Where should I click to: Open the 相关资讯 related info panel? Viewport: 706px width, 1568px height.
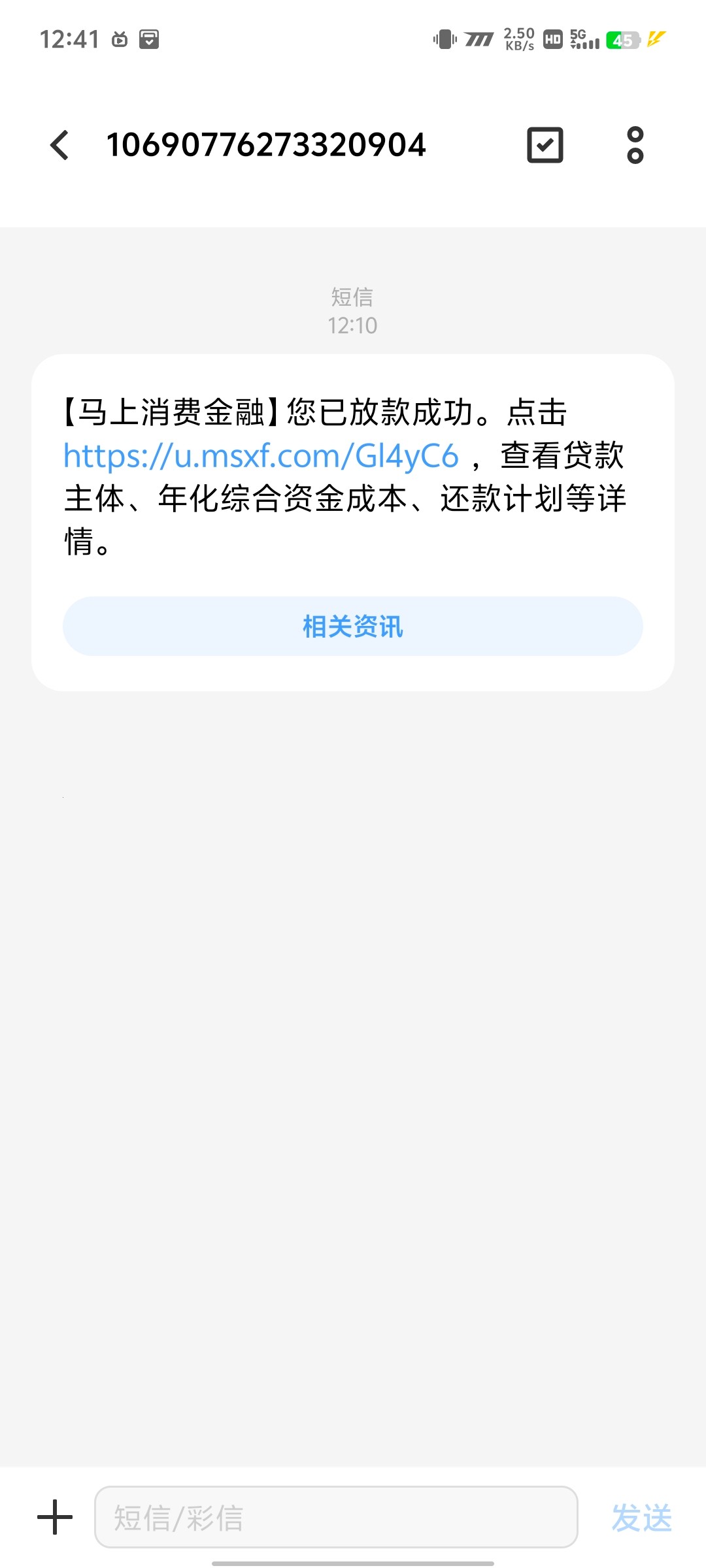353,626
